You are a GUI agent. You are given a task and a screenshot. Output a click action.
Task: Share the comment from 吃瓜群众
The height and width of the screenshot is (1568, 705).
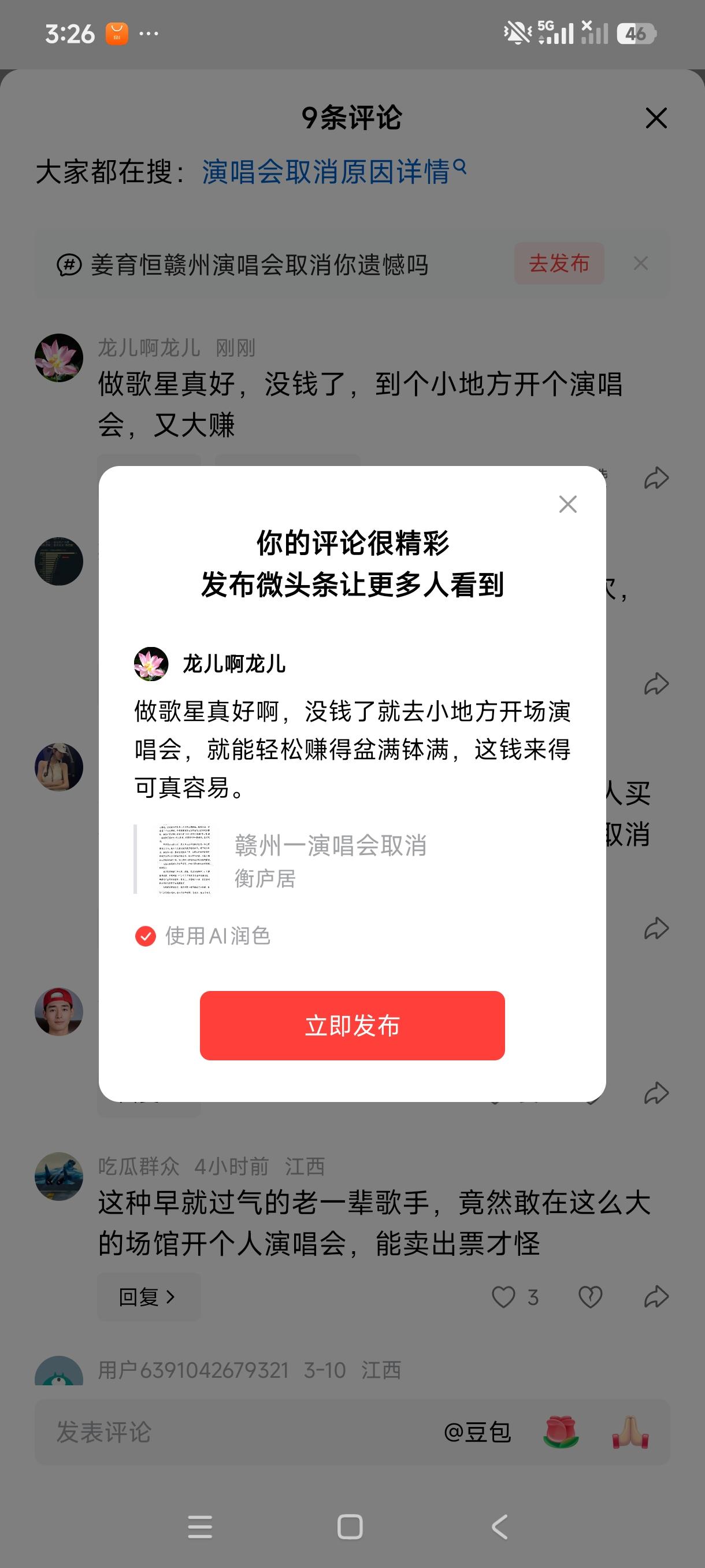[x=656, y=1295]
